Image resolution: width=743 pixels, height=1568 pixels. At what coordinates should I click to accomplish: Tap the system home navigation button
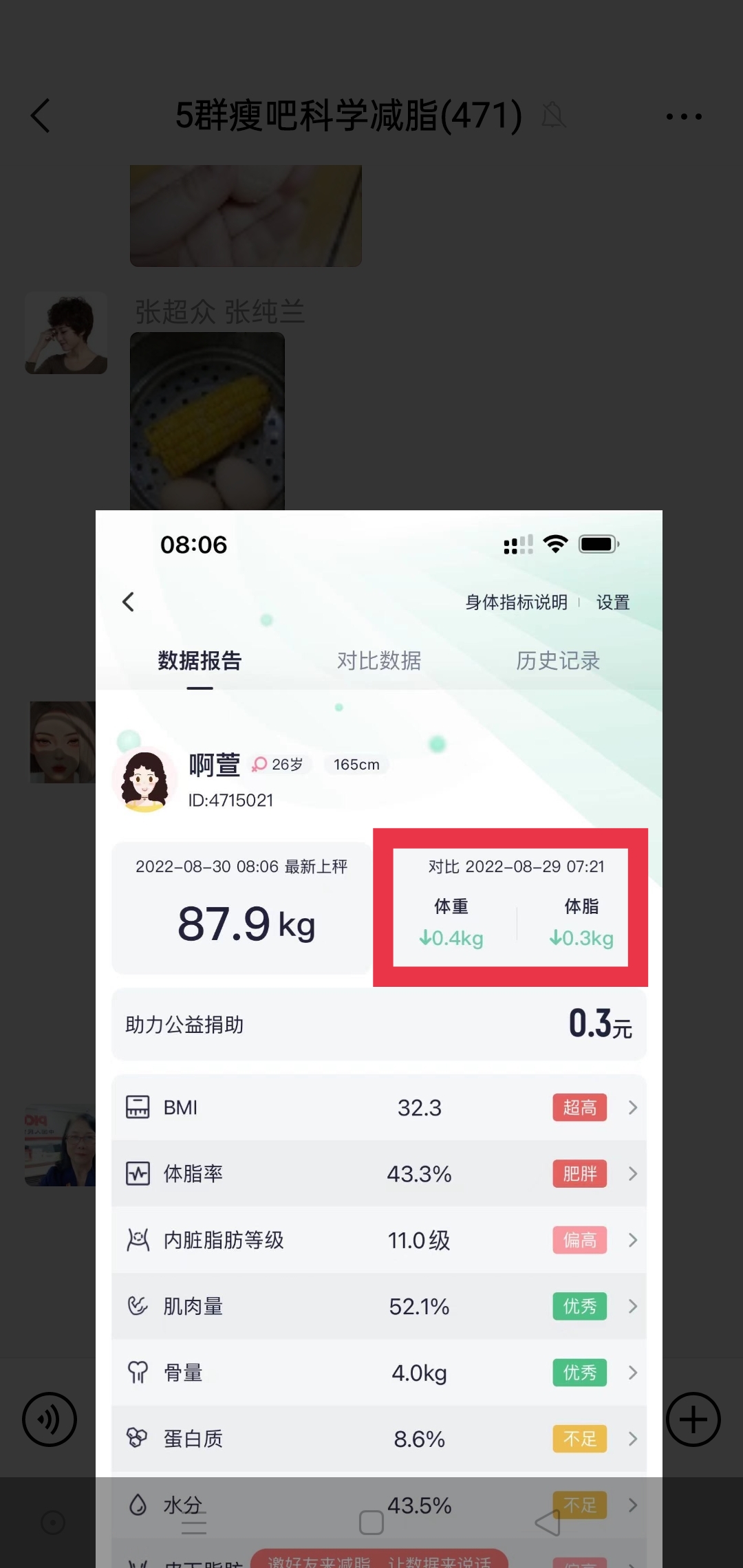[371, 1523]
